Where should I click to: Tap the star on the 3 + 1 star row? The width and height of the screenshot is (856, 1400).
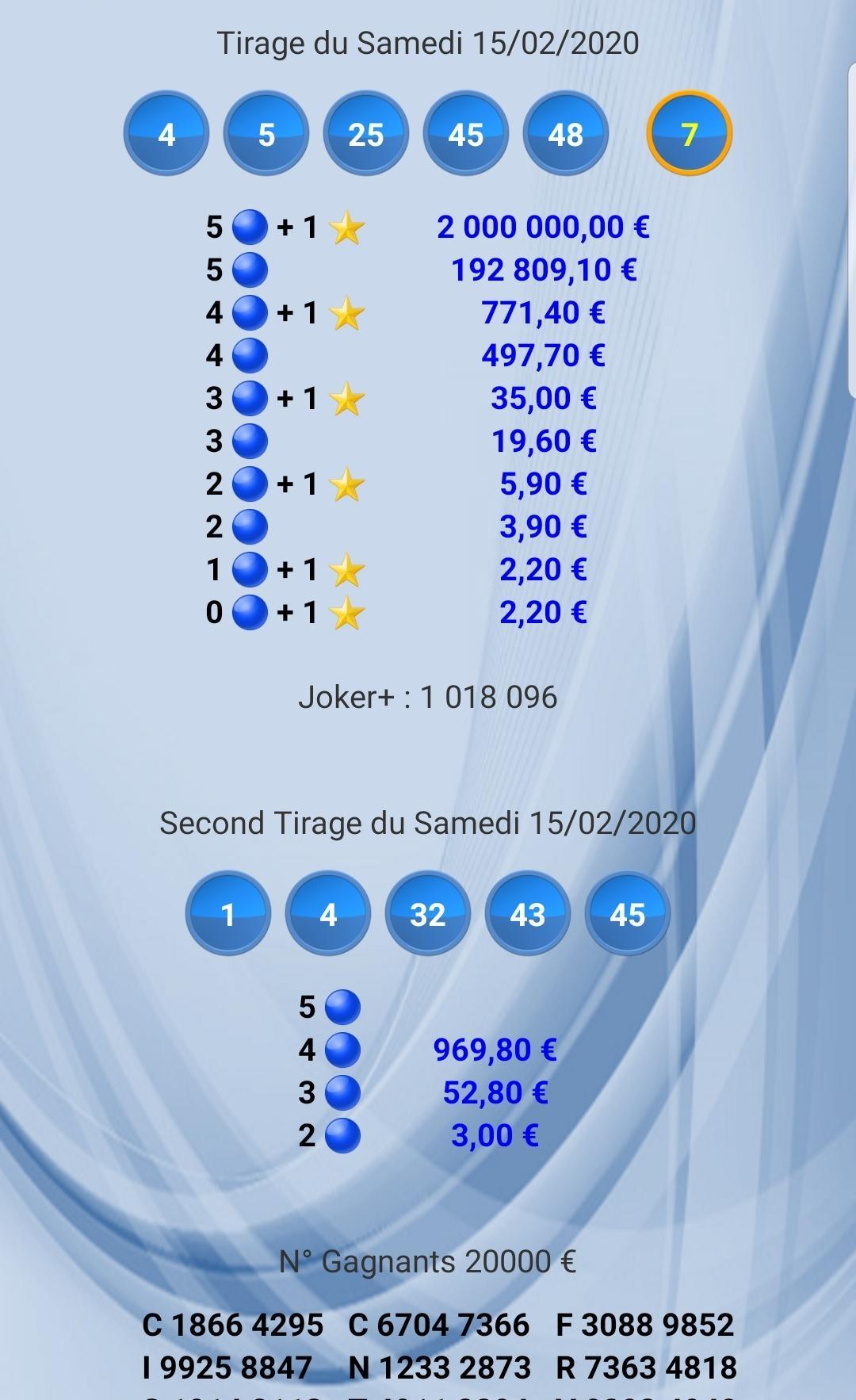(346, 397)
